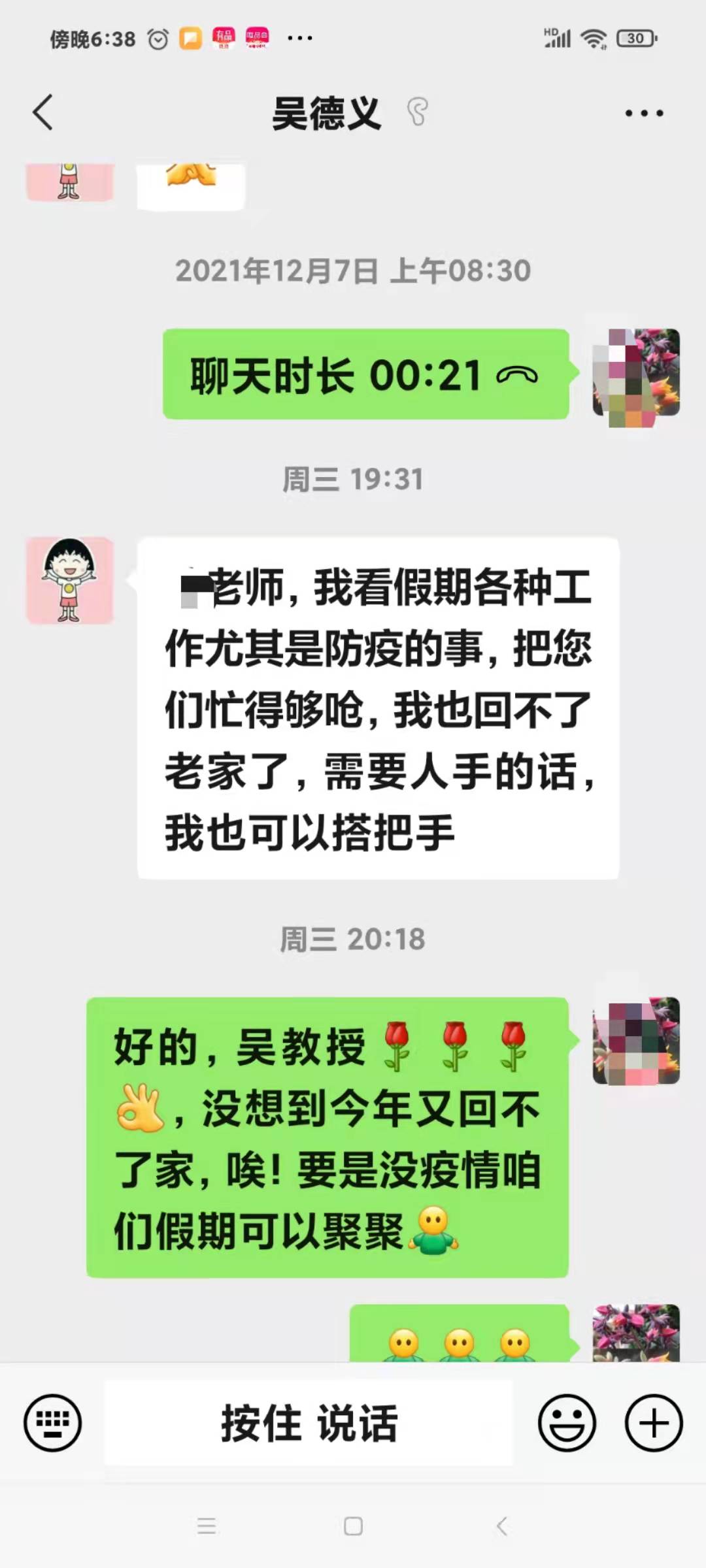Tap the 聊天时长 00:21 call record
Viewport: 706px width, 1568px height.
click(x=365, y=374)
